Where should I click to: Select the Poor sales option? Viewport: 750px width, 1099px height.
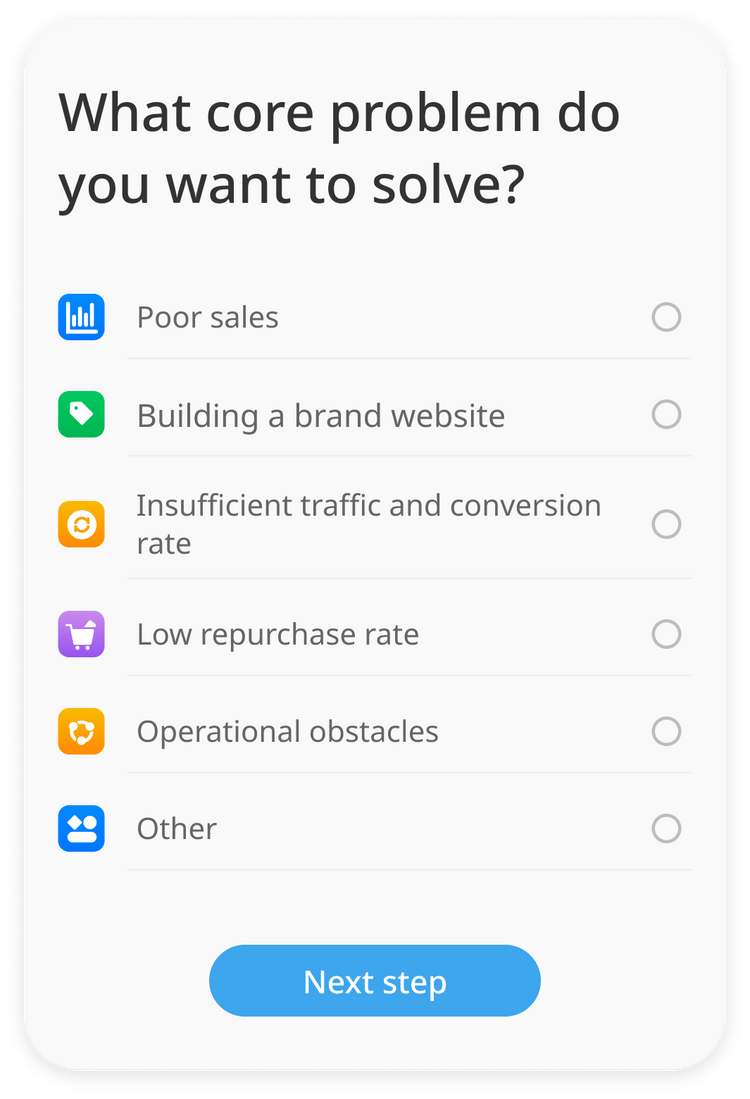point(666,318)
